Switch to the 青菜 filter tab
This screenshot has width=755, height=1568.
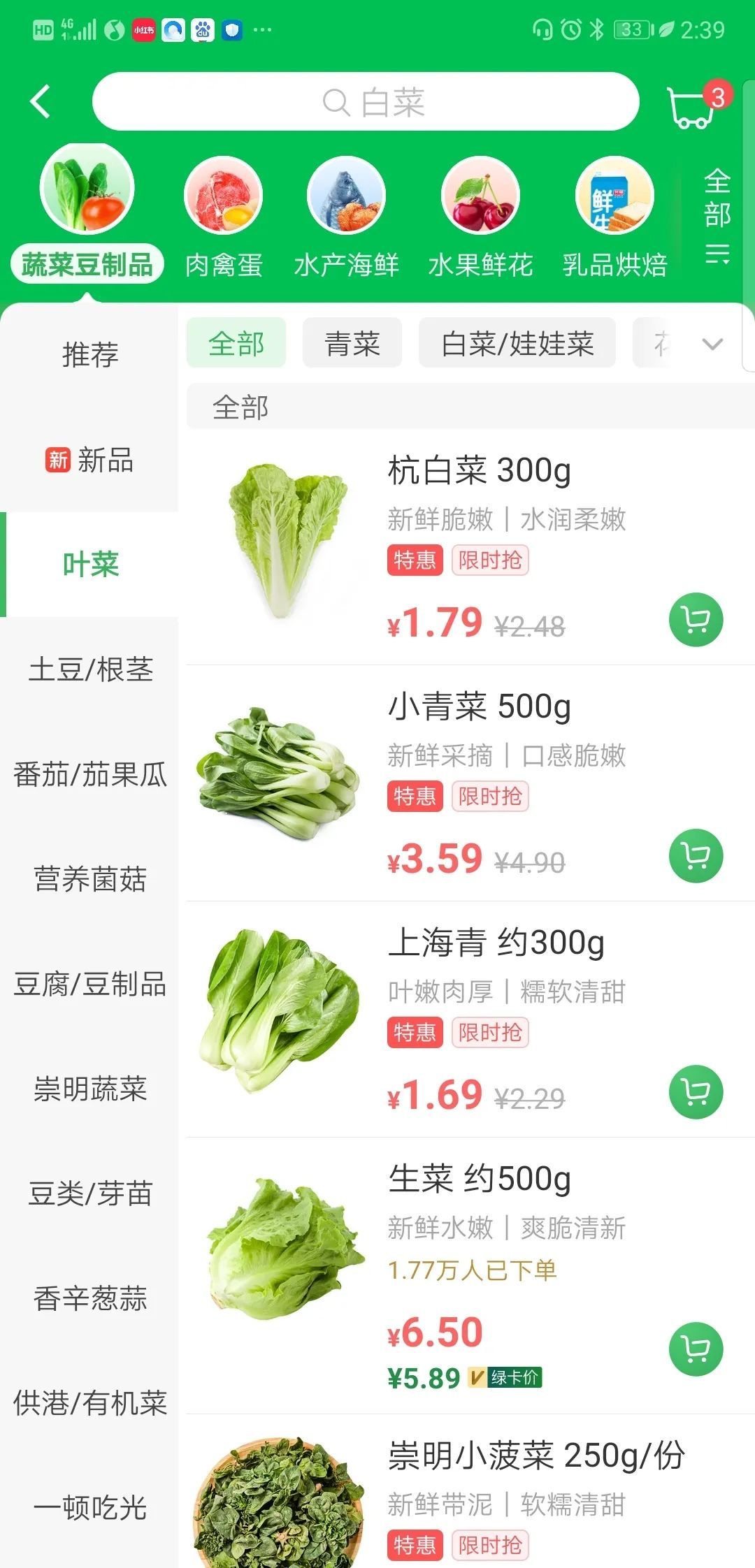pyautogui.click(x=352, y=342)
